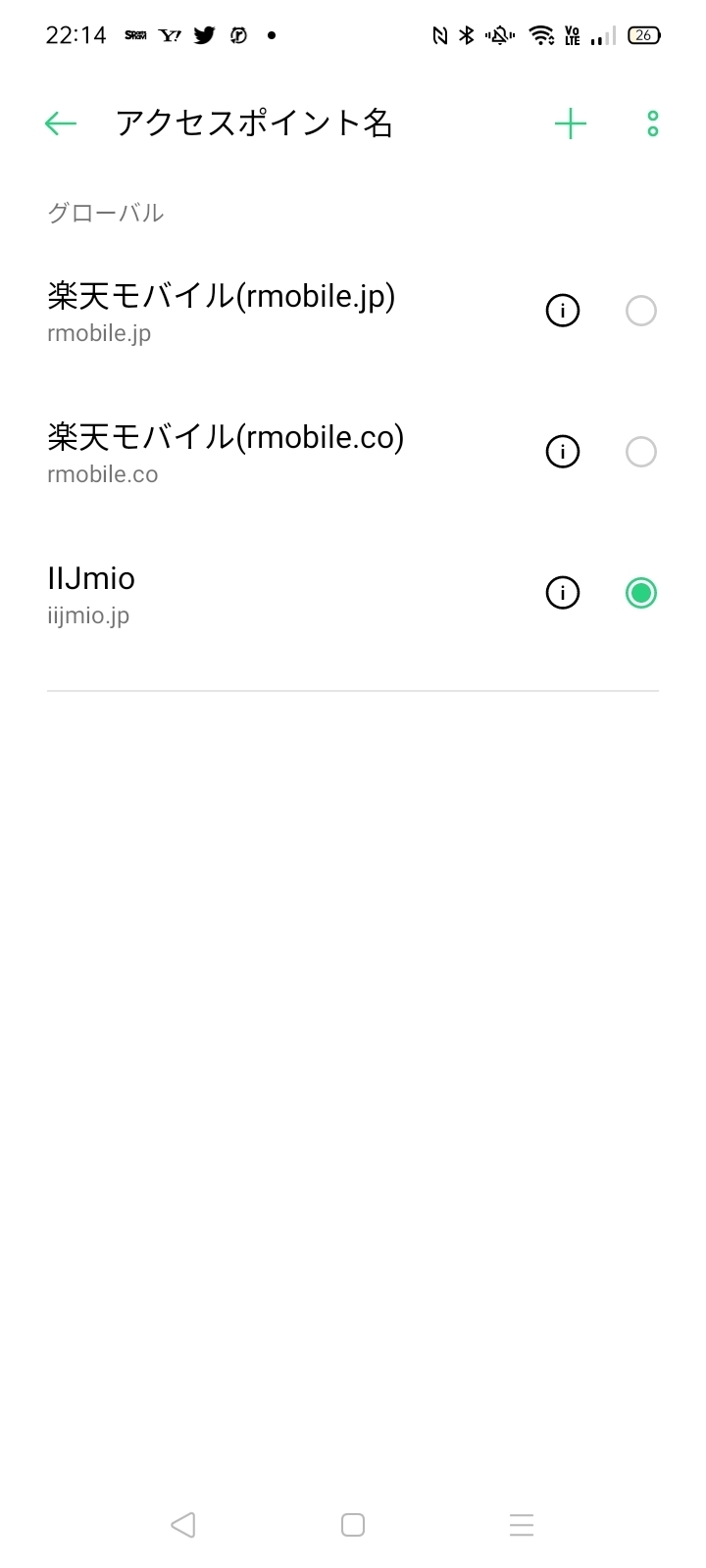Add a new access point with plus icon
This screenshot has width=706, height=1568.
click(571, 123)
